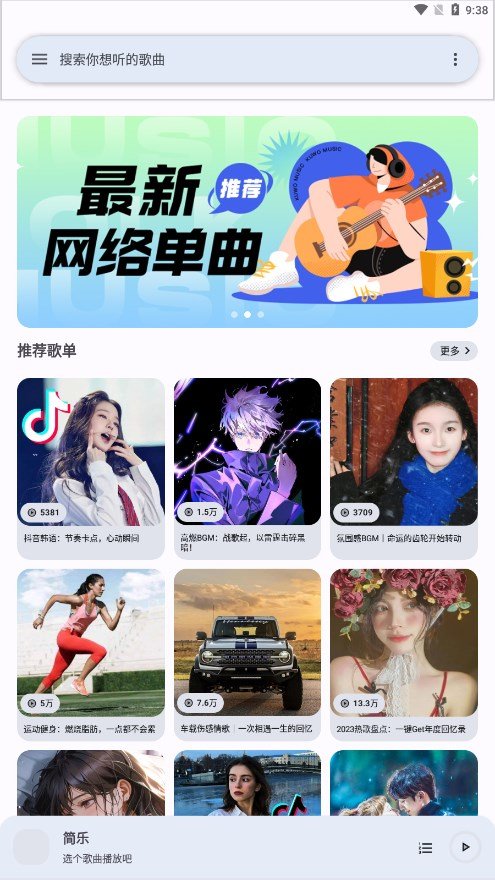Open the 最新网络单曲 banner
The height and width of the screenshot is (880, 495).
coord(248,222)
